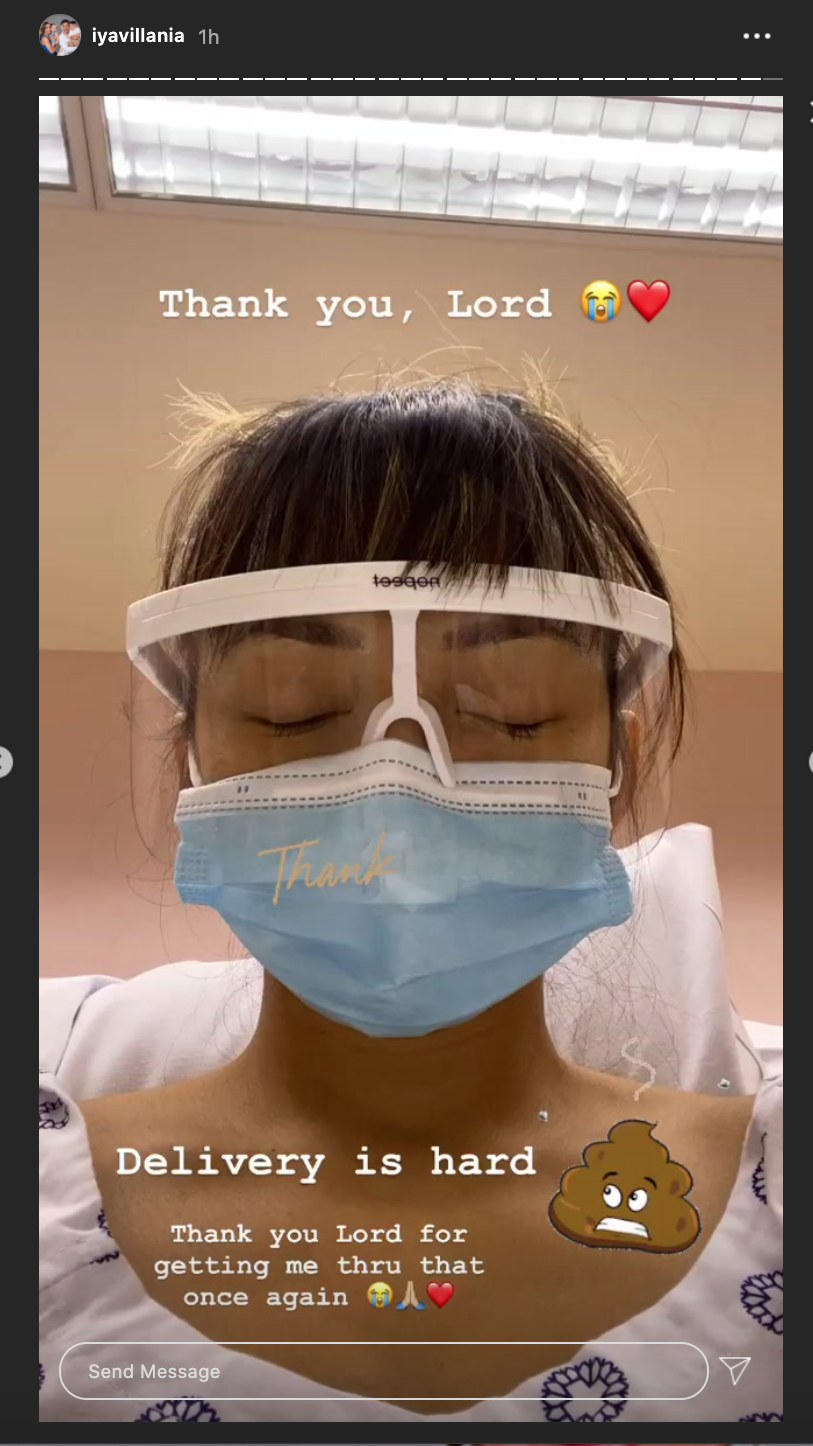Open iyavillania's profile picture
The height and width of the screenshot is (1446, 813).
pos(59,36)
